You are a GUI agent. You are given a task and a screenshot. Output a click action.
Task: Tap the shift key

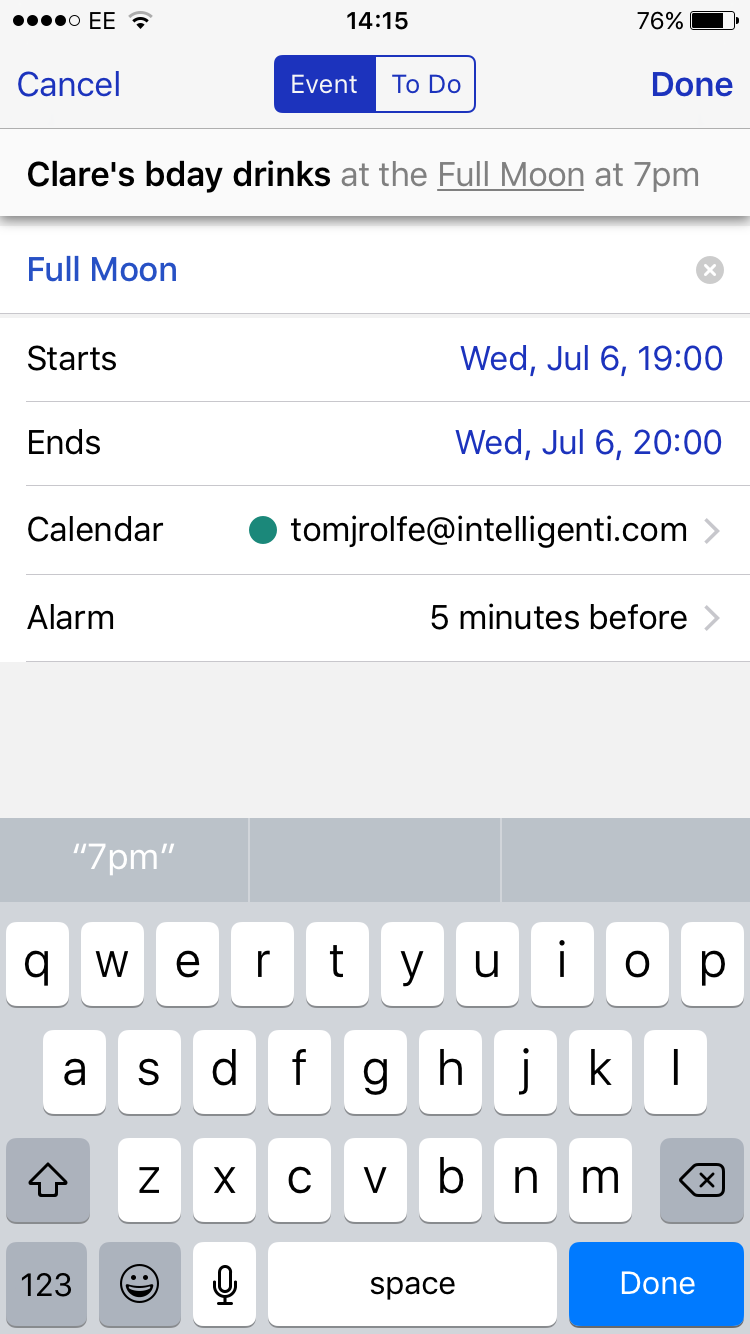48,1180
